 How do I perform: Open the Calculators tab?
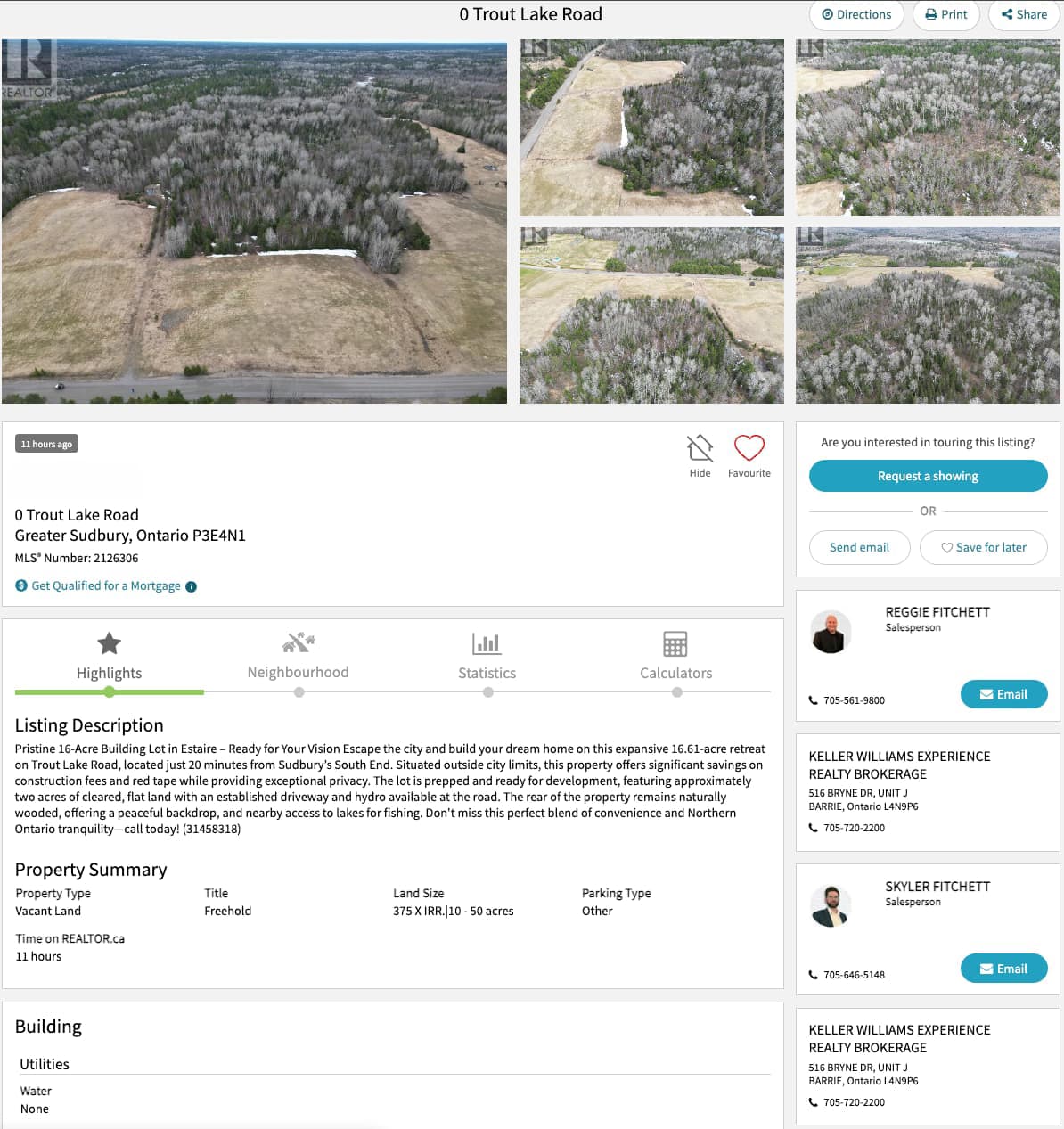pyautogui.click(x=675, y=656)
